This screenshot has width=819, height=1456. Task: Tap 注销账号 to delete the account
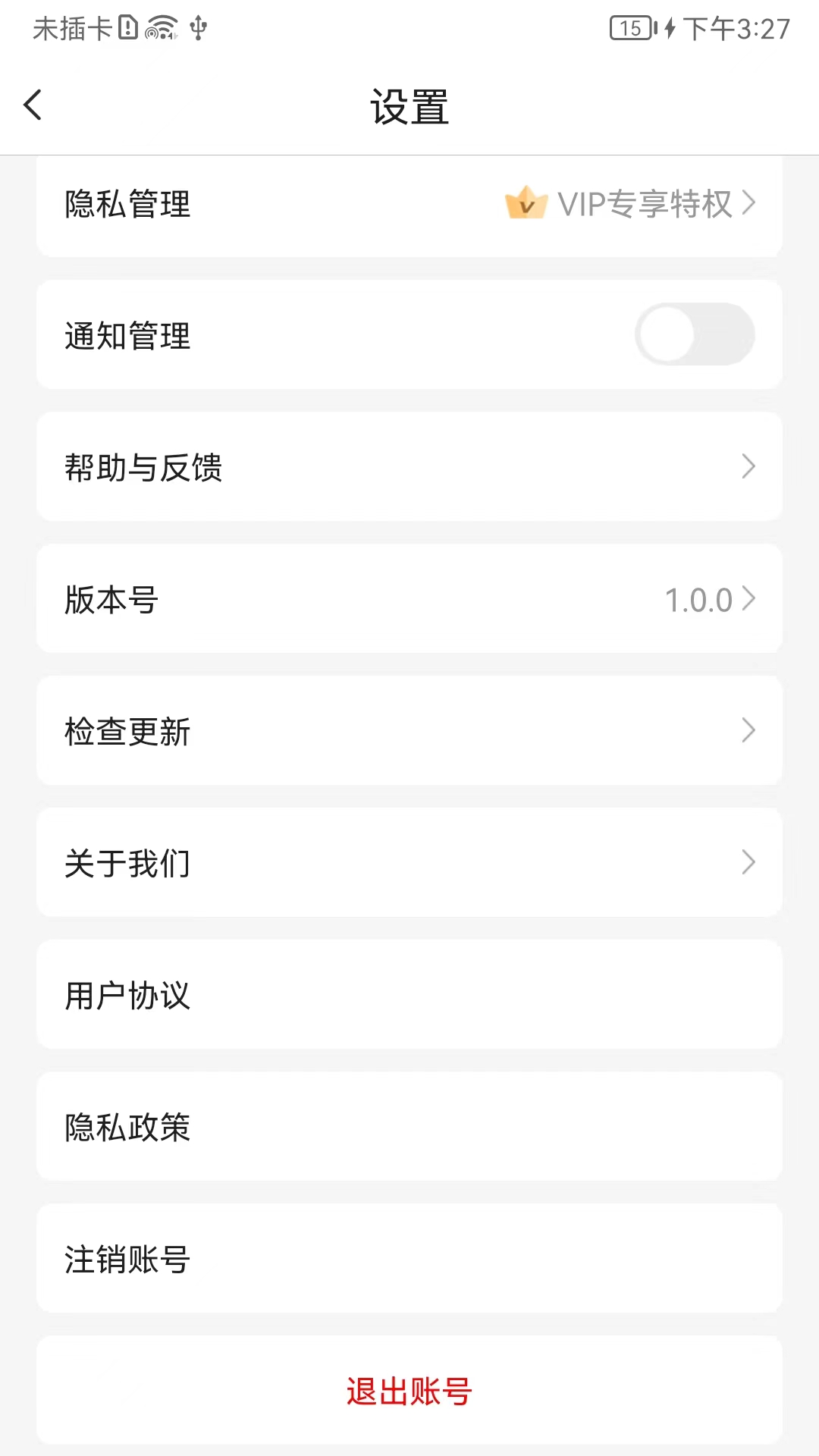click(x=409, y=1259)
